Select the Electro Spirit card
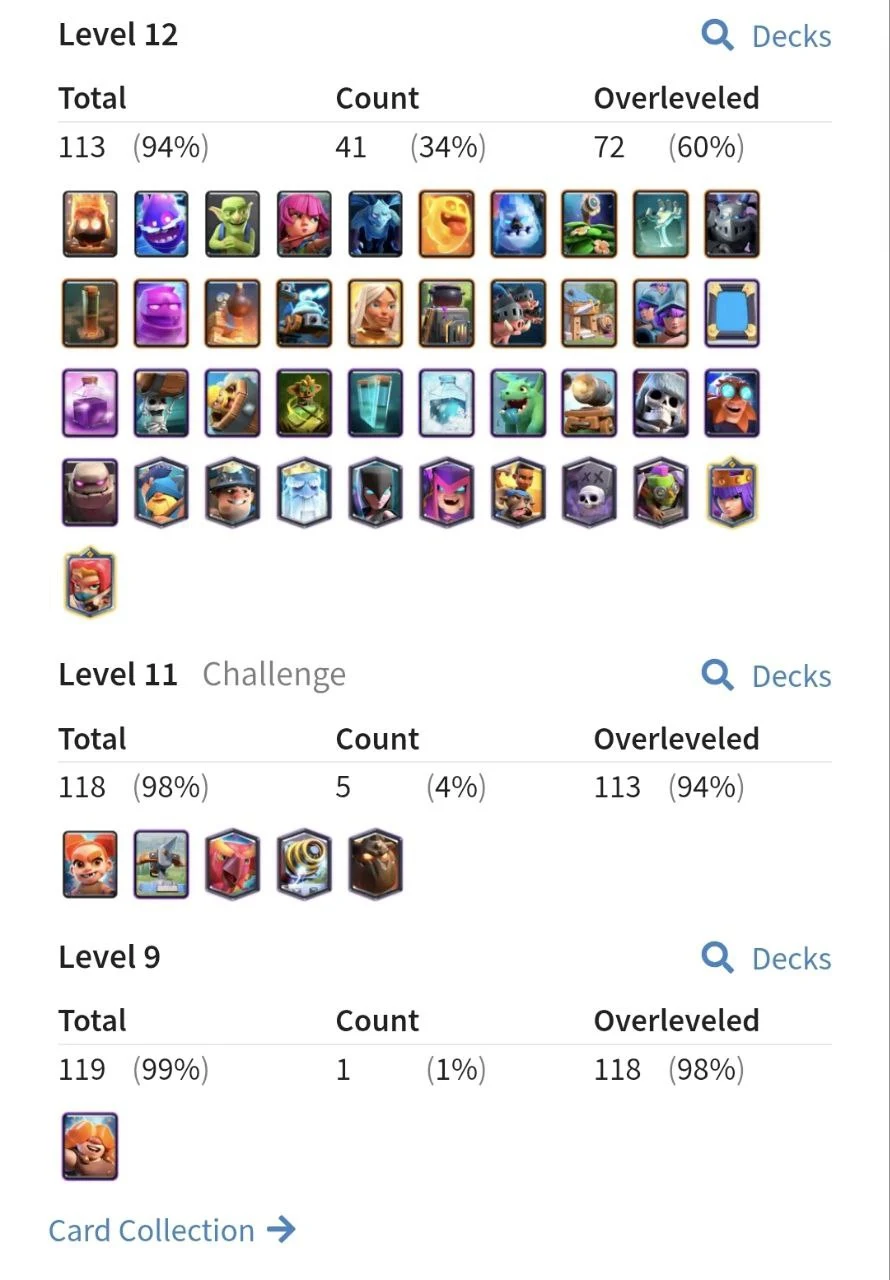Screen dimensions: 890x1280 (161, 224)
